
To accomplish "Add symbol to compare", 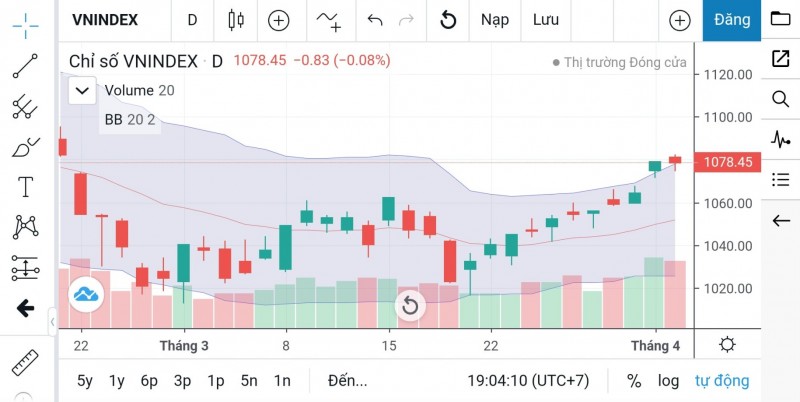I will (278, 20).
